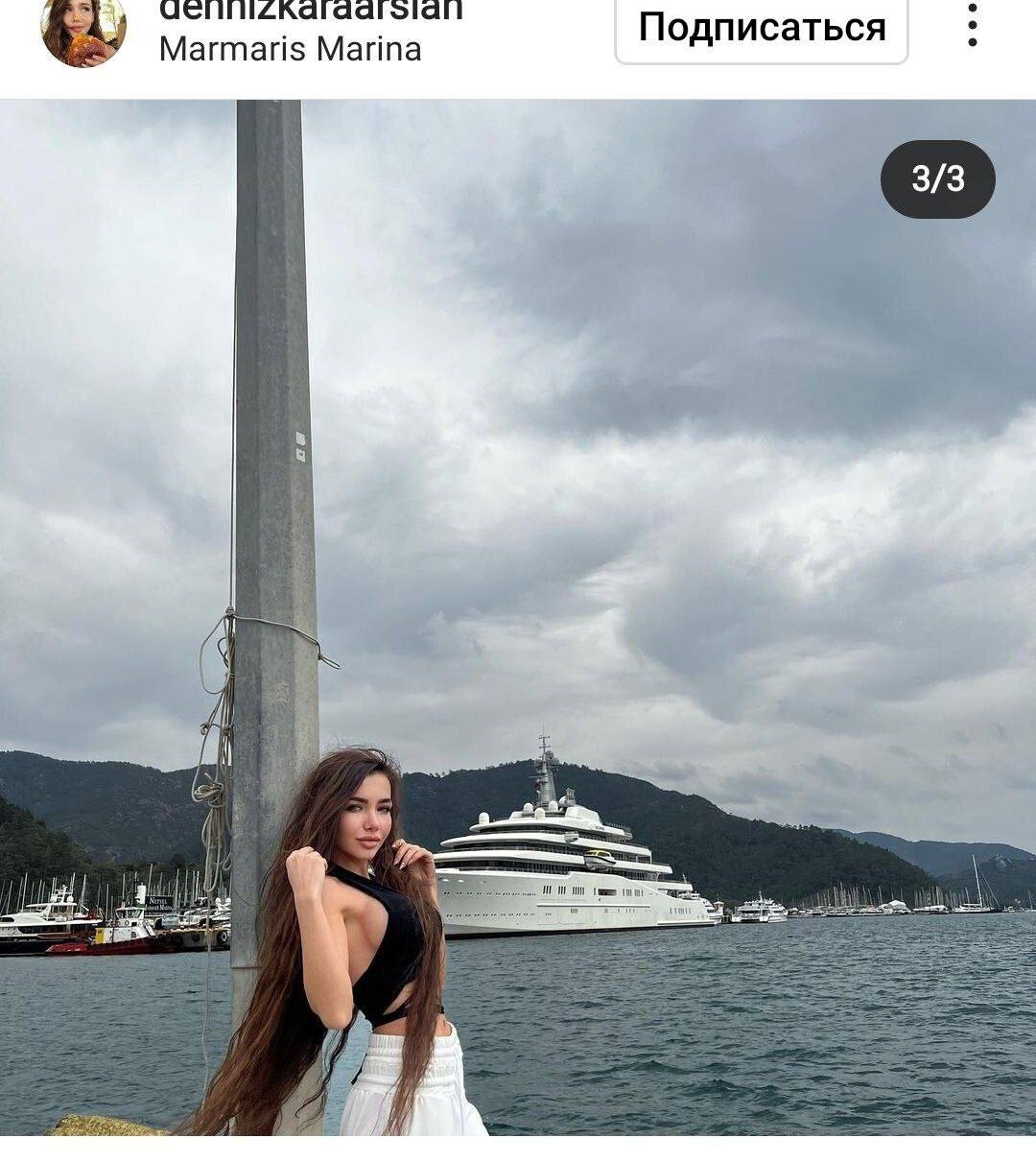The width and height of the screenshot is (1036, 1162).
Task: Tap the Подписаться follow button
Action: tap(762, 29)
